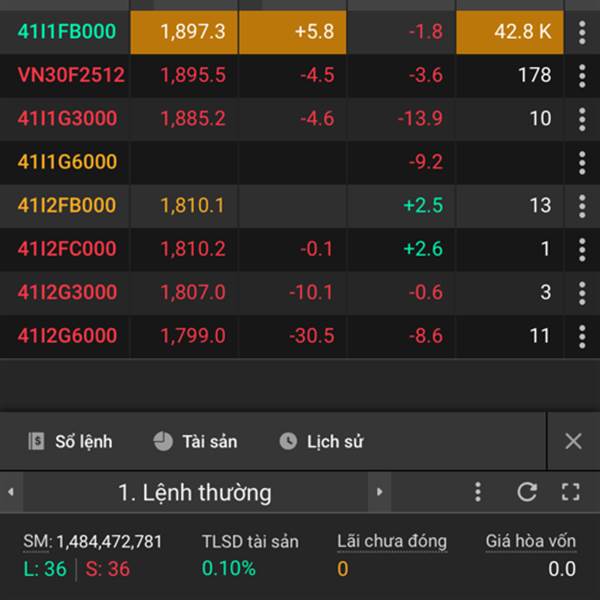This screenshot has width=600, height=600.
Task: Select the 41I1FB000 contract row
Action: 66,32
